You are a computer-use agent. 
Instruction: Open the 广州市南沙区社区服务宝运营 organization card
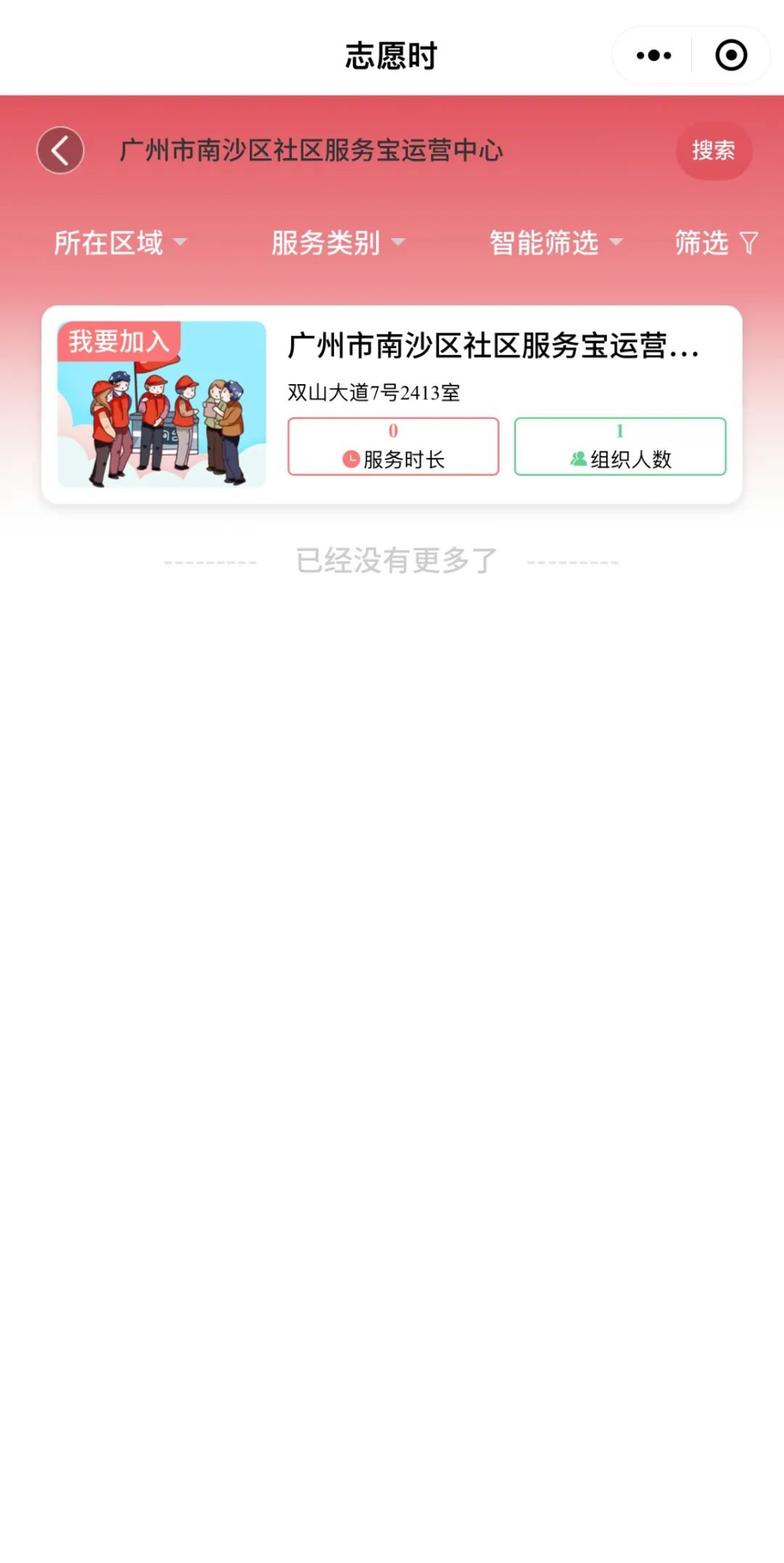point(492,346)
